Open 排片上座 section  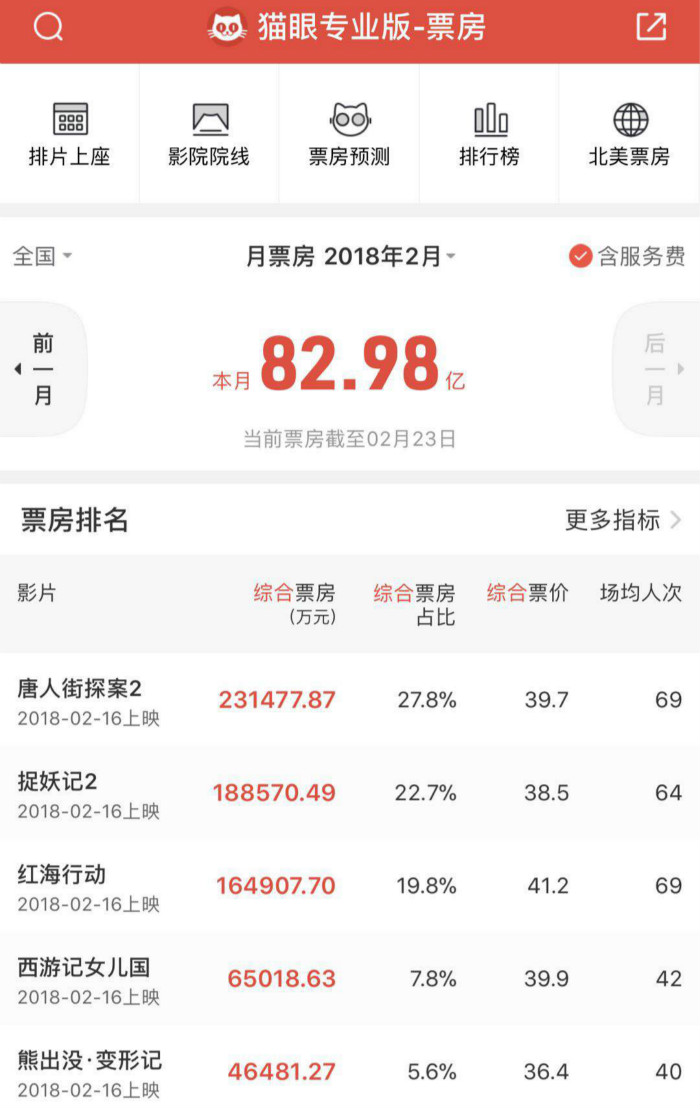coord(69,134)
